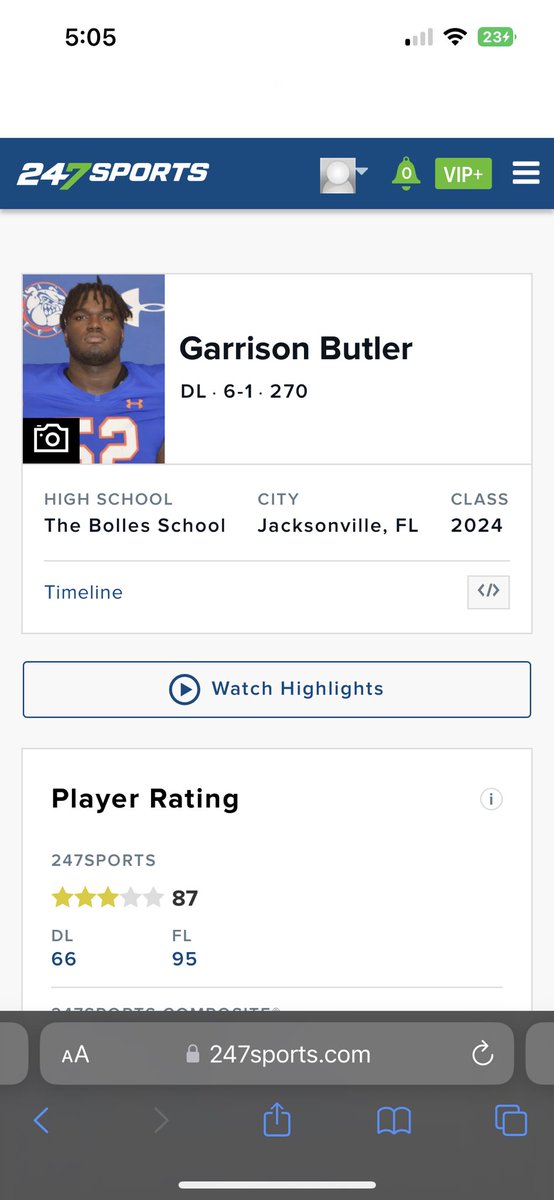This screenshot has height=1200, width=554.
Task: Go back in Safari
Action: coord(41,1121)
